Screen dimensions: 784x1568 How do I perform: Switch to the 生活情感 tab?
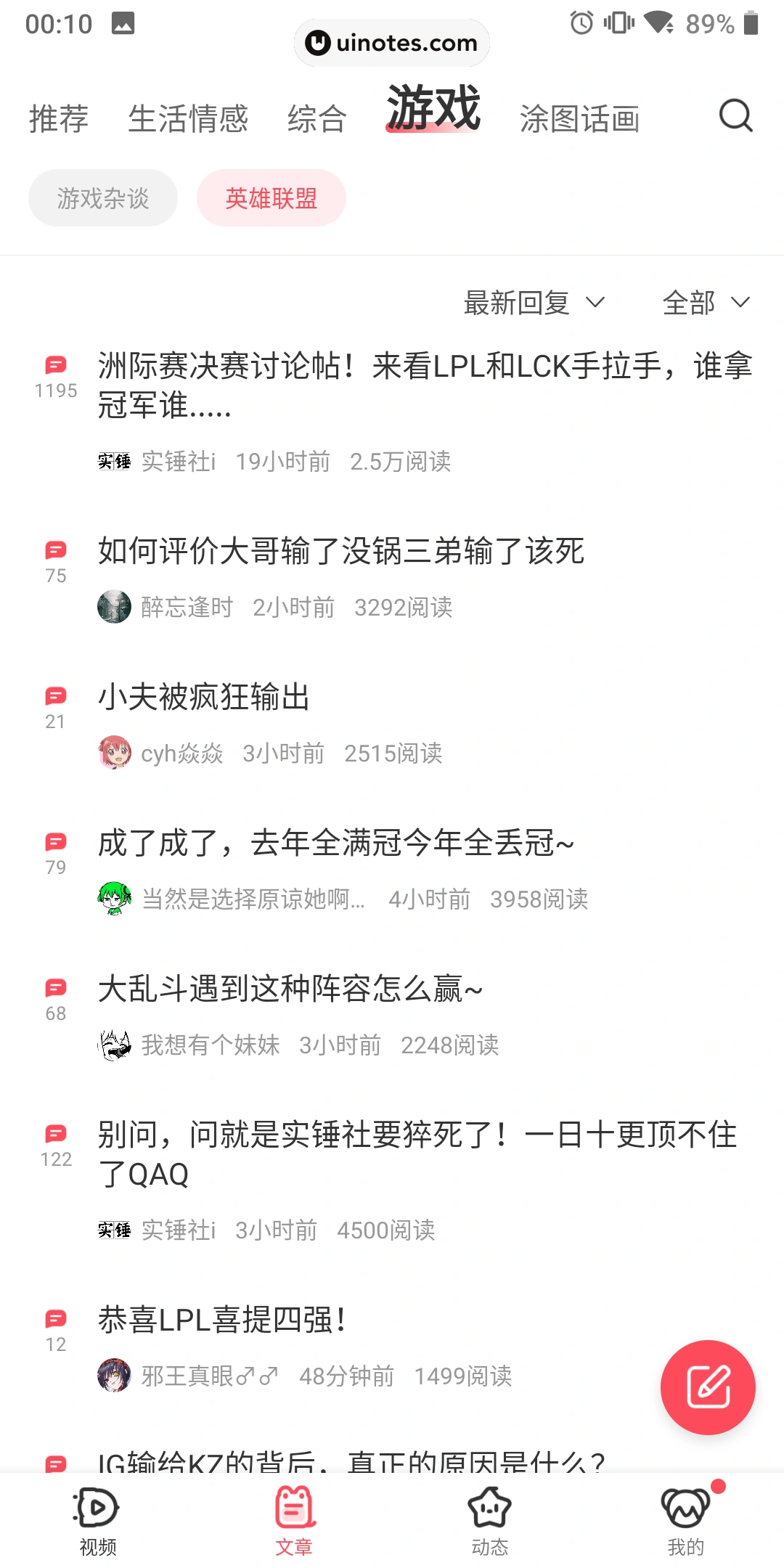(x=188, y=119)
